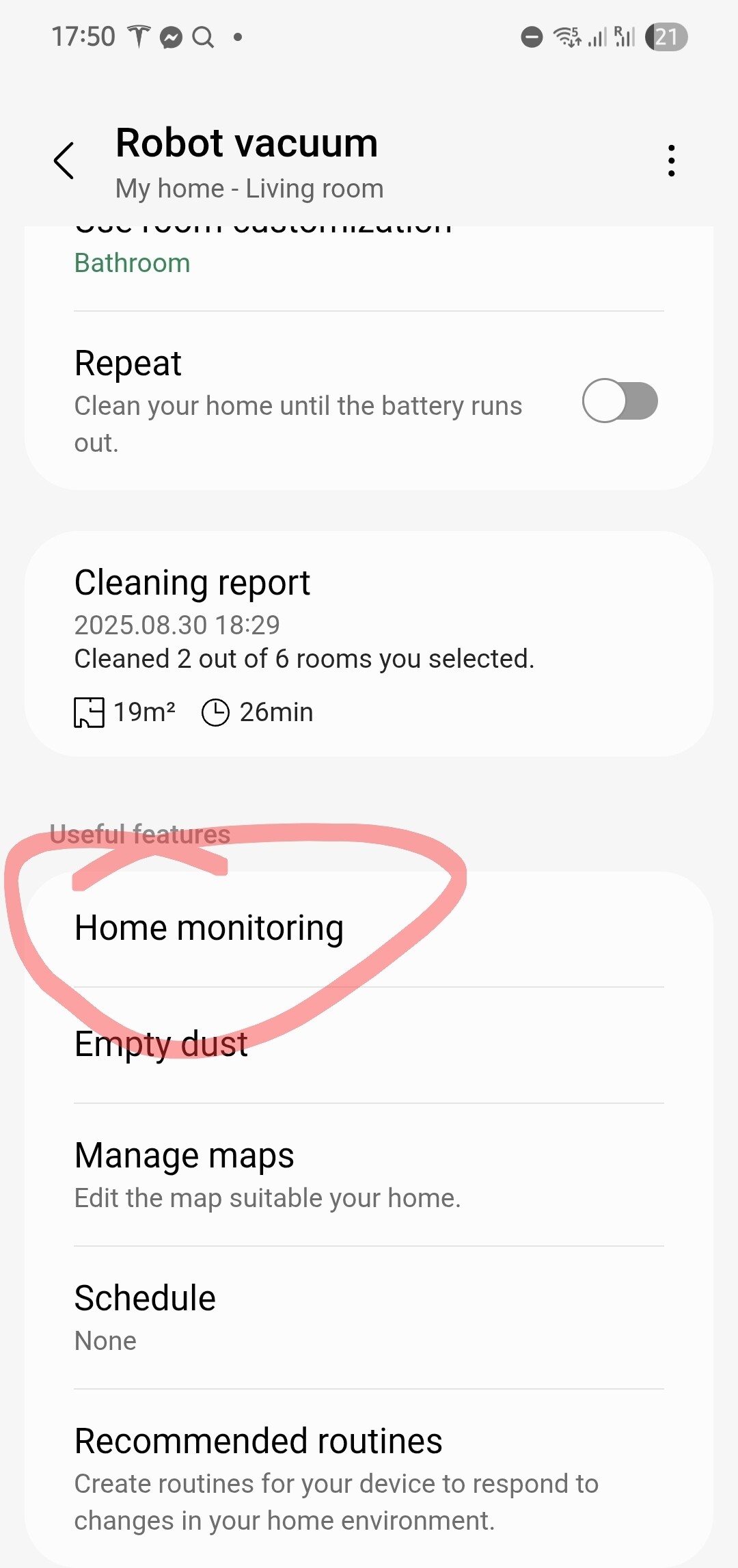The width and height of the screenshot is (738, 1568).
Task: Open Manage maps
Action: click(369, 1174)
